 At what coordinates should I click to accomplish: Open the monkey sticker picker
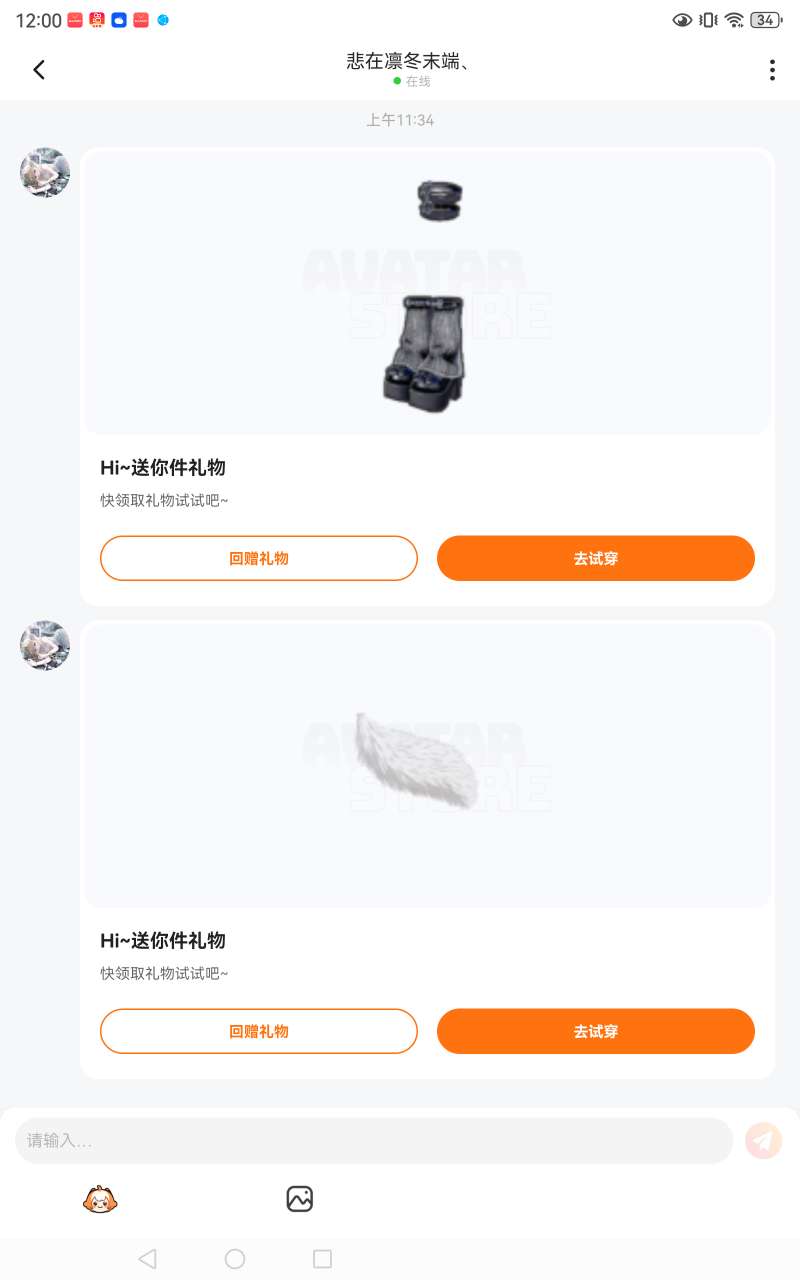tap(100, 1199)
